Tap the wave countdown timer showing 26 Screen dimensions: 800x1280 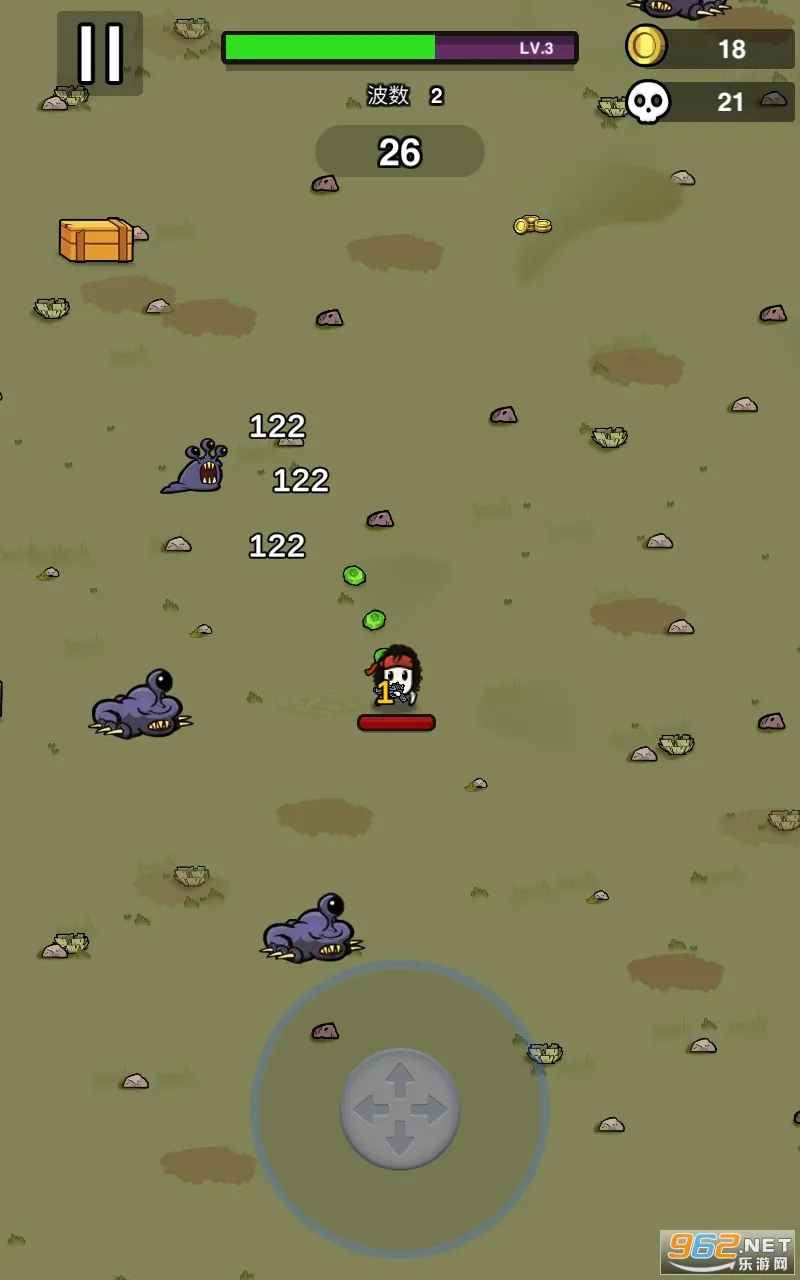[x=400, y=152]
